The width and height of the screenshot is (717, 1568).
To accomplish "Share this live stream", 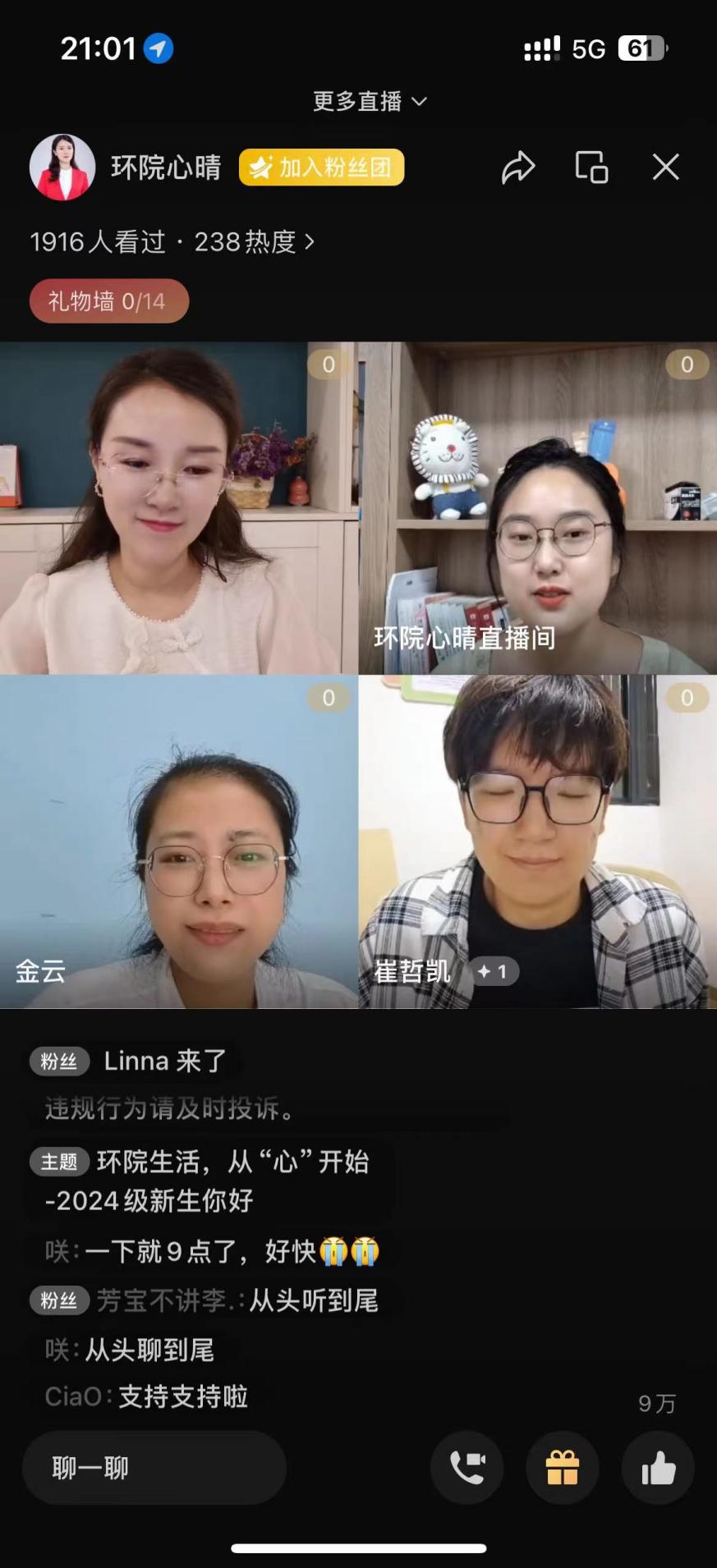I will [x=518, y=167].
